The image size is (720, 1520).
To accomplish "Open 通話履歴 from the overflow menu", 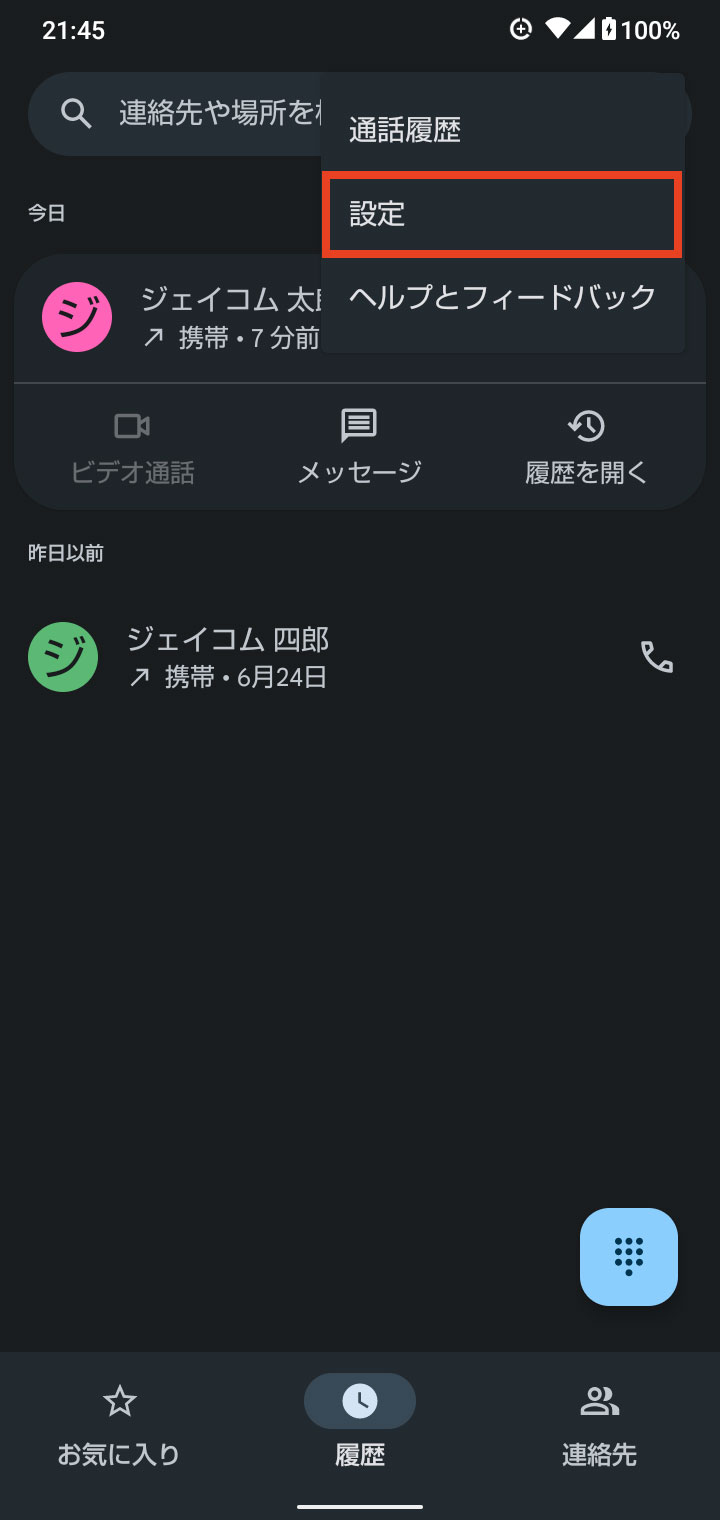I will click(503, 130).
